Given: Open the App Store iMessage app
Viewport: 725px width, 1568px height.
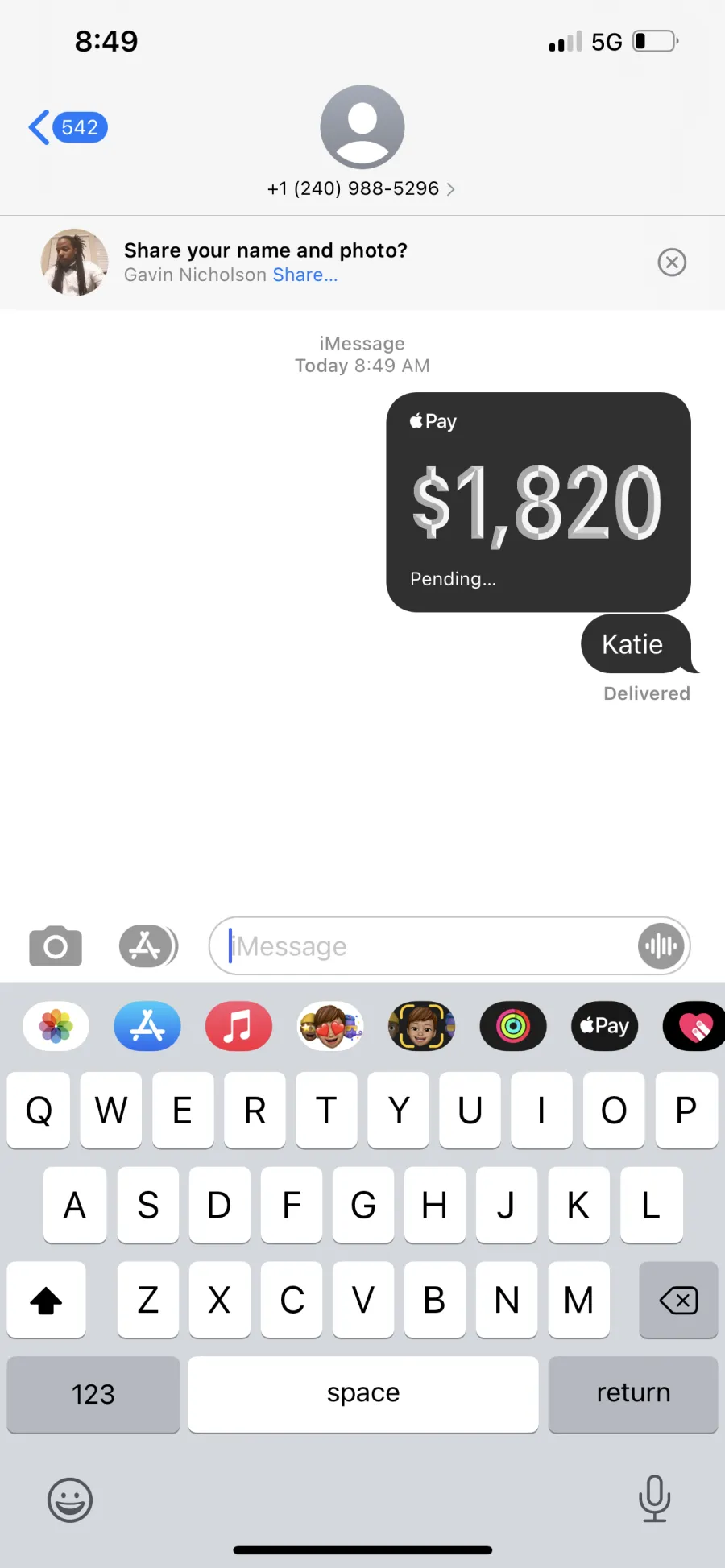Looking at the screenshot, I should (x=147, y=1026).
